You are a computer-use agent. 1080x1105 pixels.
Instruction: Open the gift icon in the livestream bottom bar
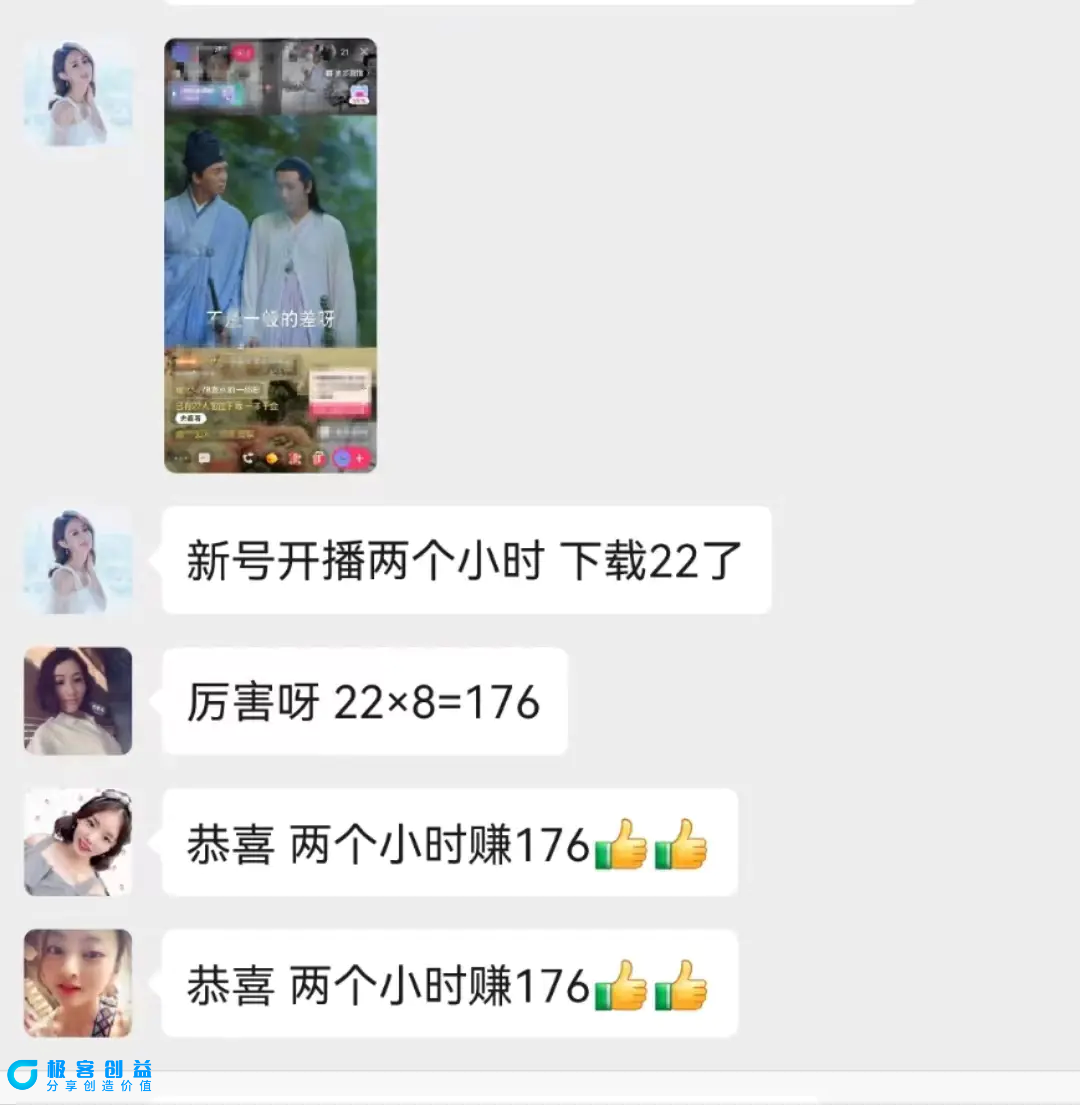(319, 459)
